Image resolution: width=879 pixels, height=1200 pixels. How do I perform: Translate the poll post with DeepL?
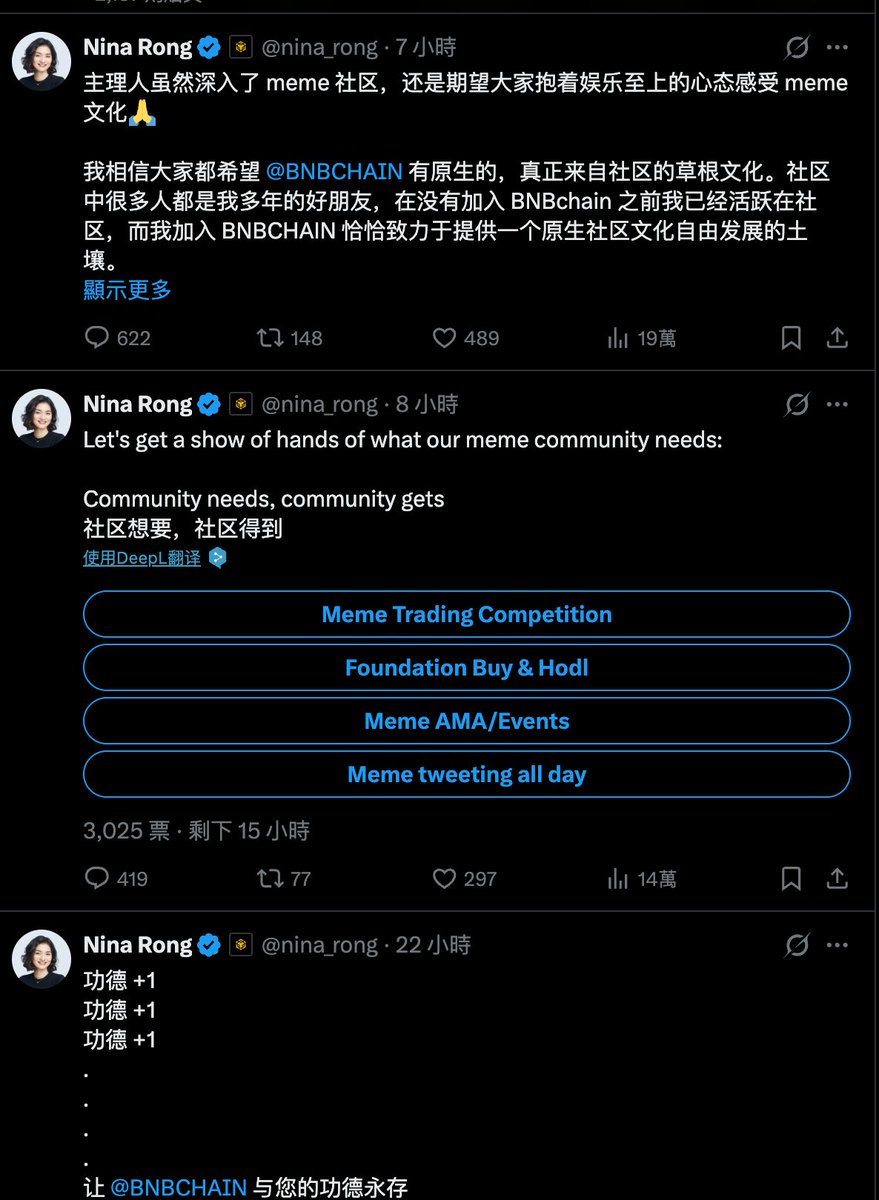(142, 558)
